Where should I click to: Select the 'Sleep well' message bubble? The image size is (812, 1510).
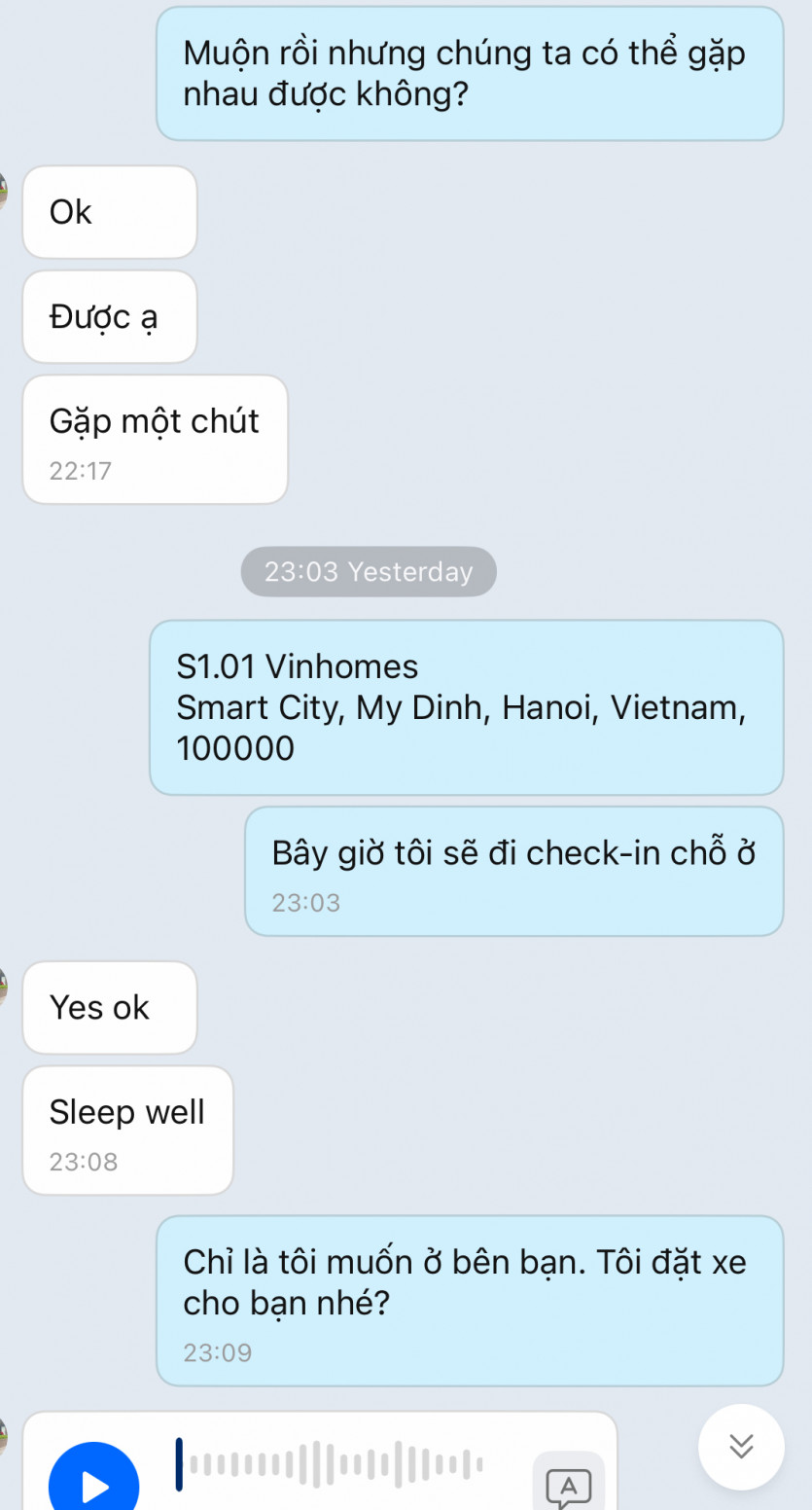[x=126, y=1111]
